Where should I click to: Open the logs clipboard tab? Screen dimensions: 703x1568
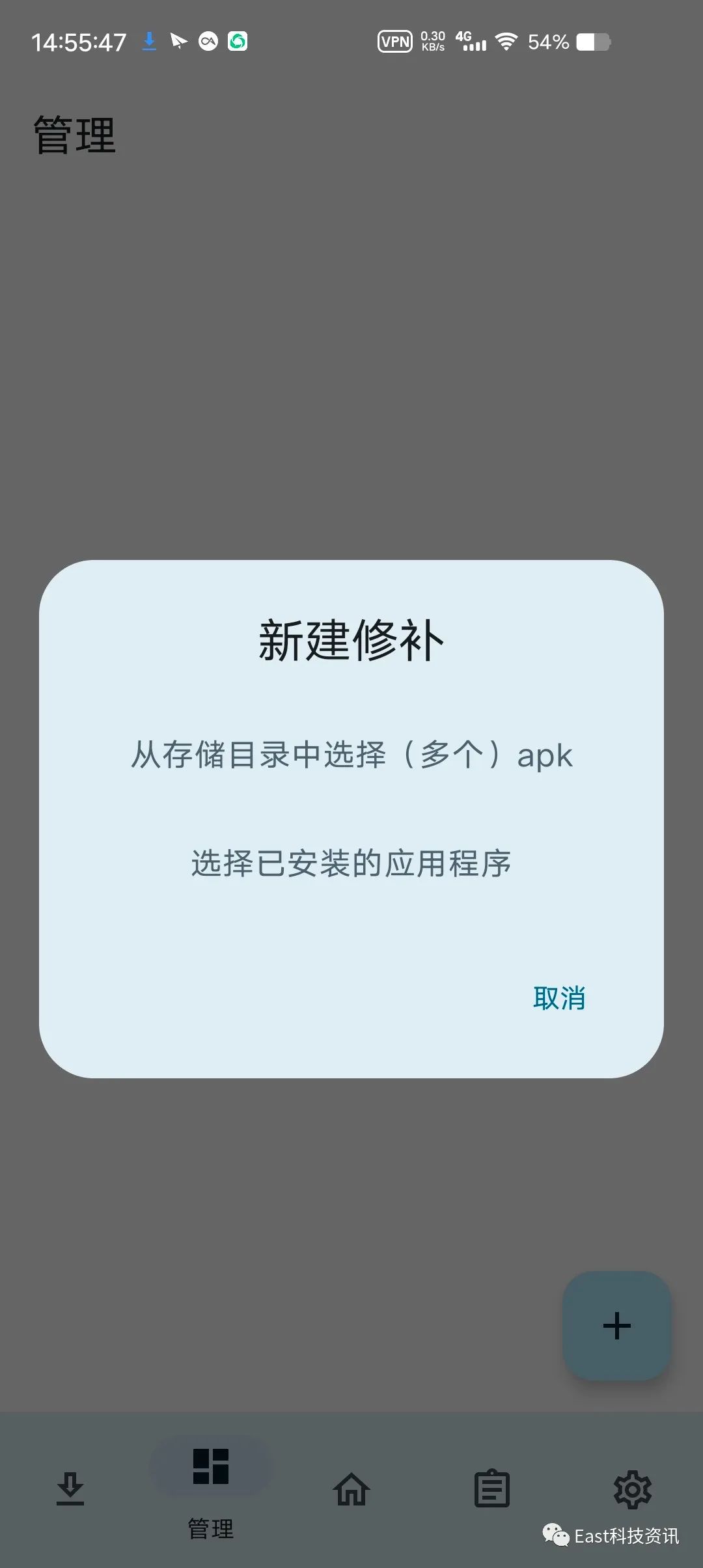point(492,1489)
